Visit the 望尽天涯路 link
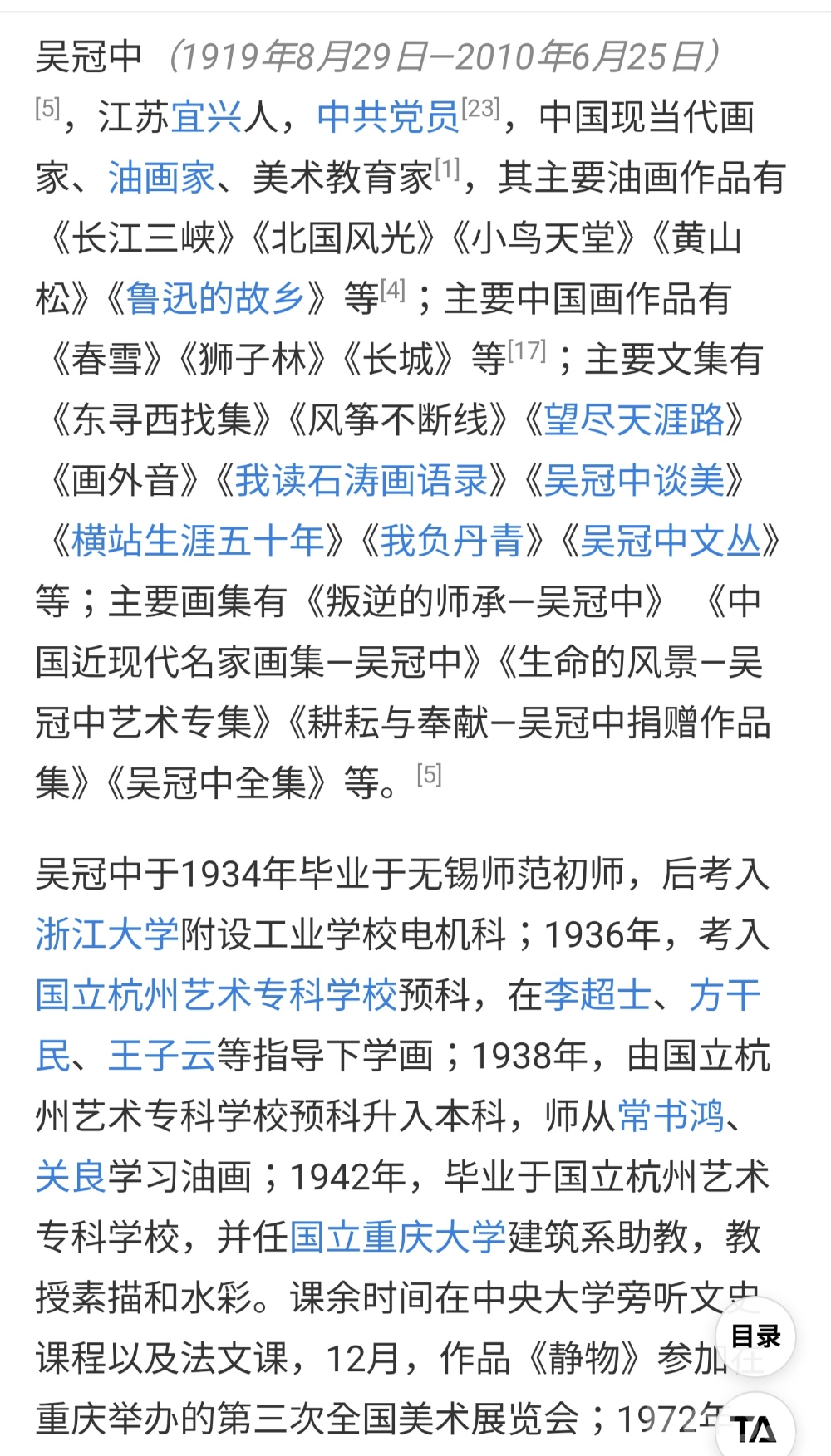The width and height of the screenshot is (831, 1456). (x=634, y=420)
